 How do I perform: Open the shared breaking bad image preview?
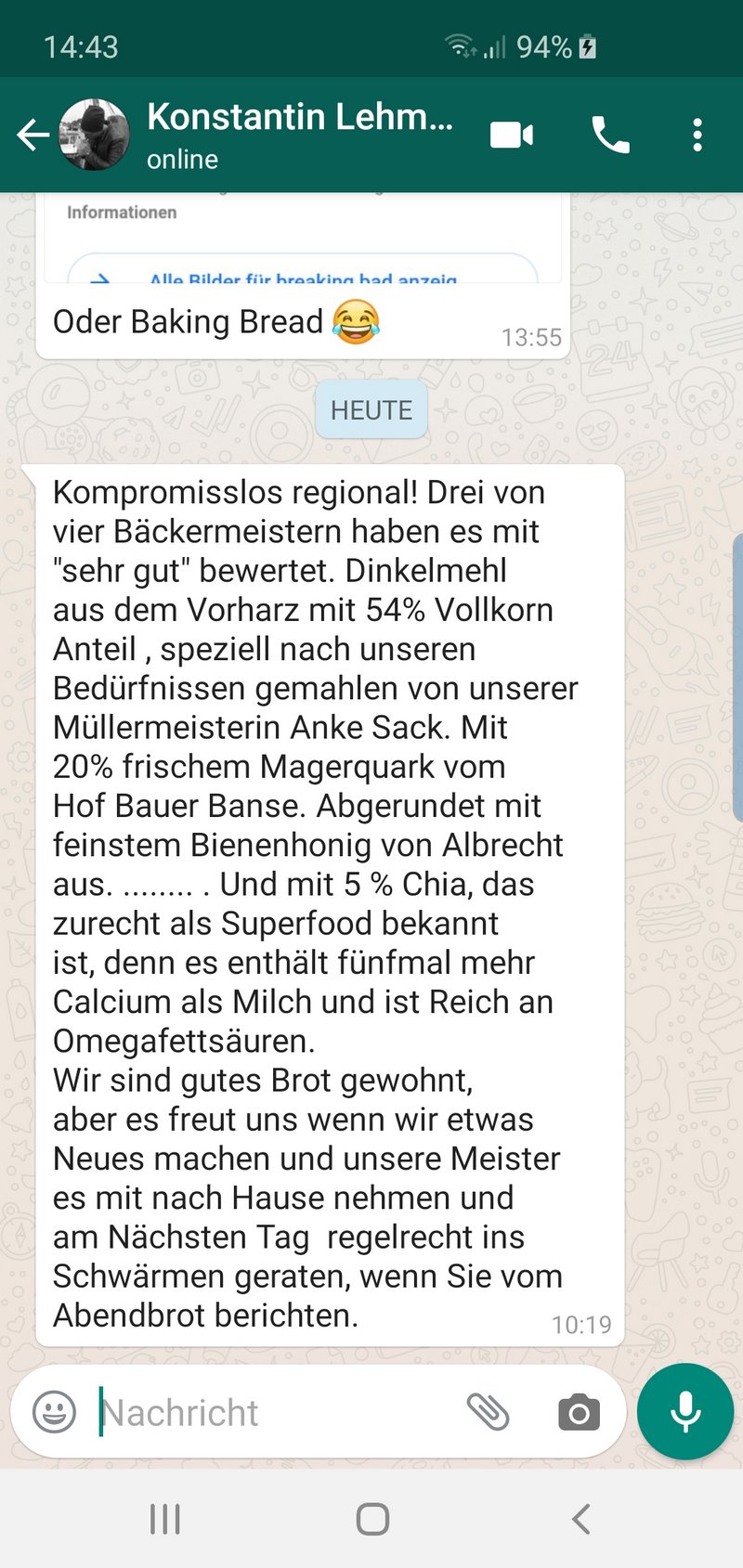[303, 240]
